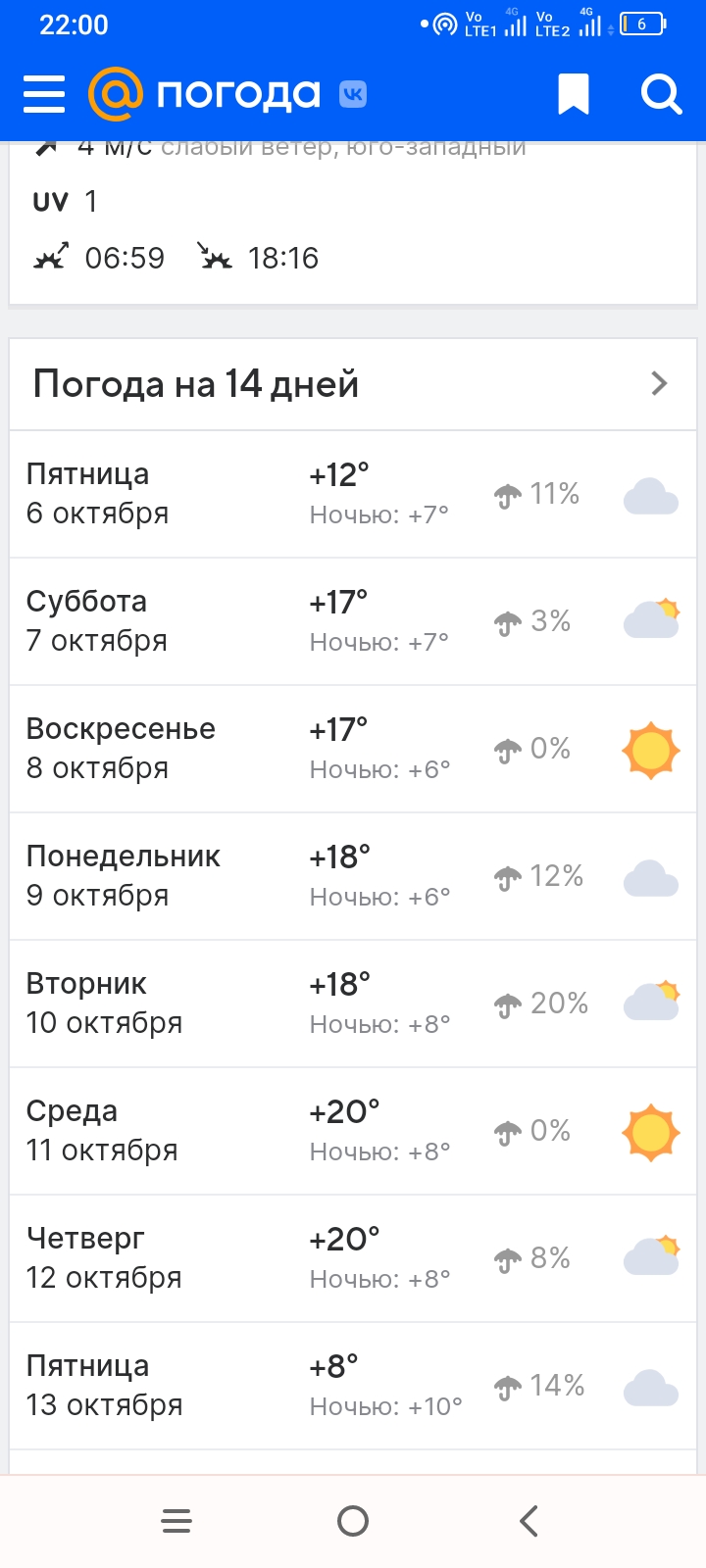Expand the Погода на 14 дней section
Screen dimensions: 706x1568
click(353, 384)
